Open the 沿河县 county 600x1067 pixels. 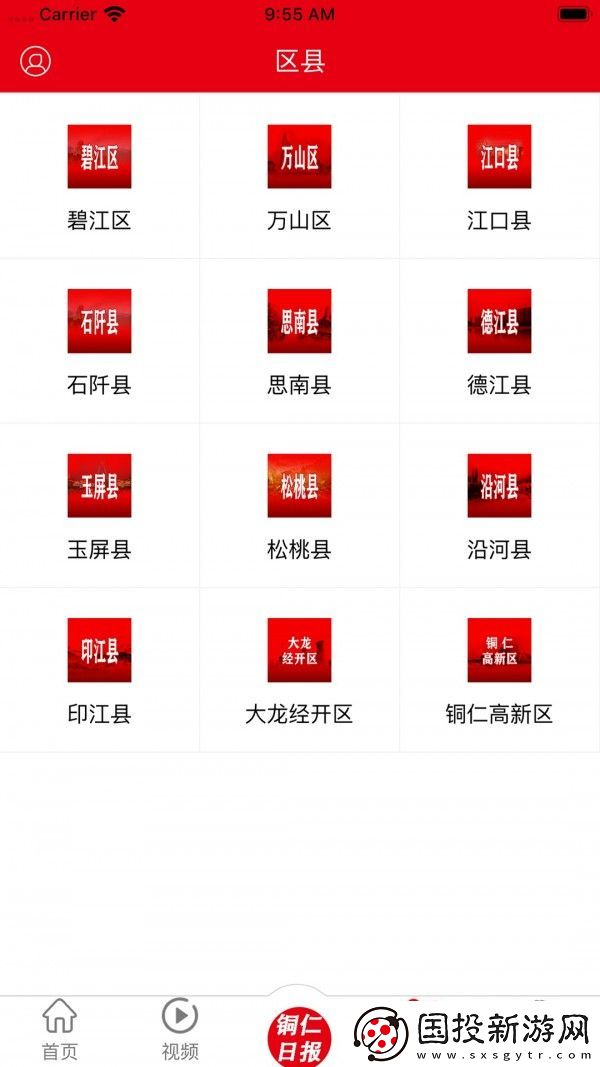click(x=499, y=504)
